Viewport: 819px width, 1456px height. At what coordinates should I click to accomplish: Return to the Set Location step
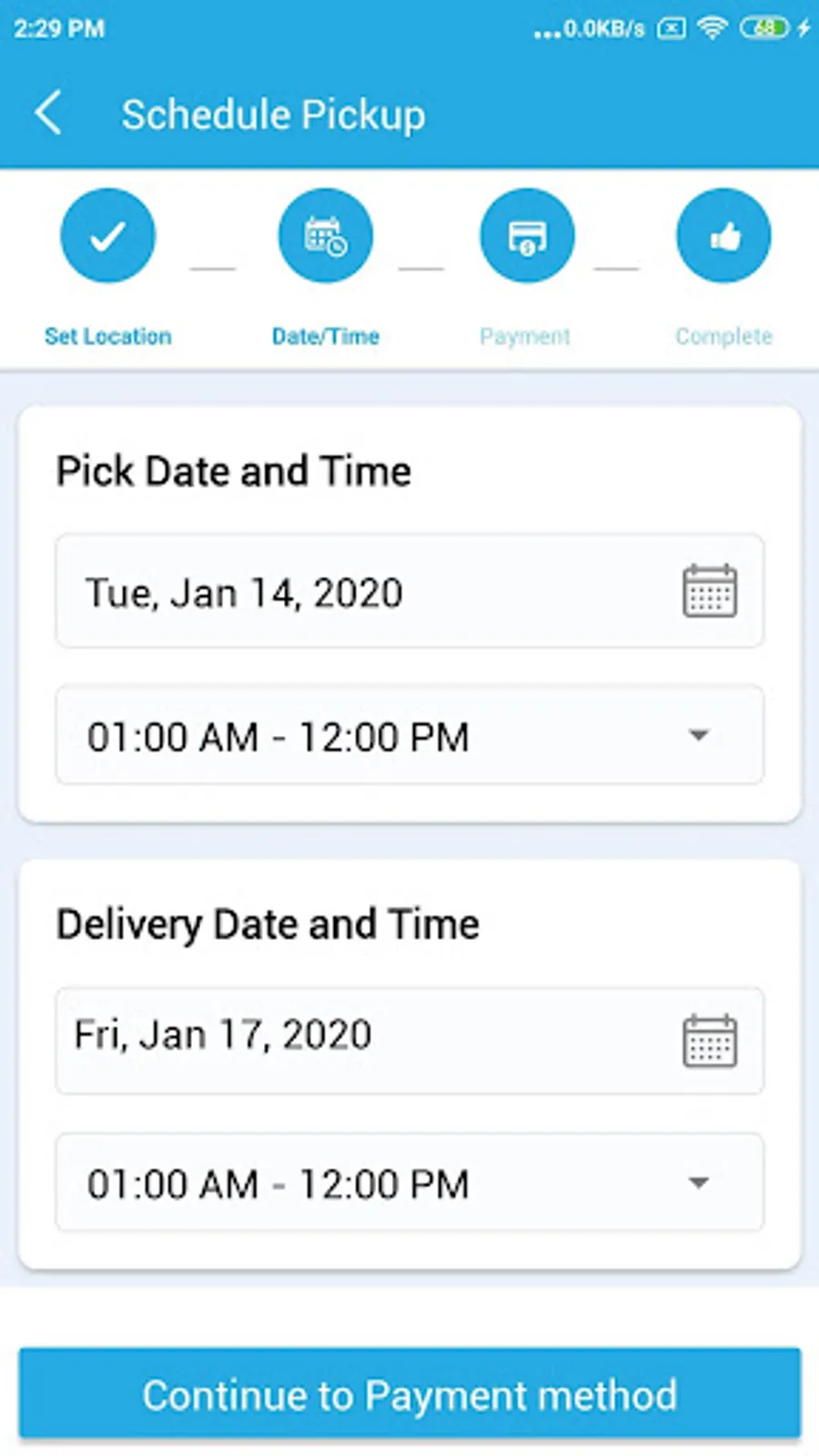(x=107, y=237)
